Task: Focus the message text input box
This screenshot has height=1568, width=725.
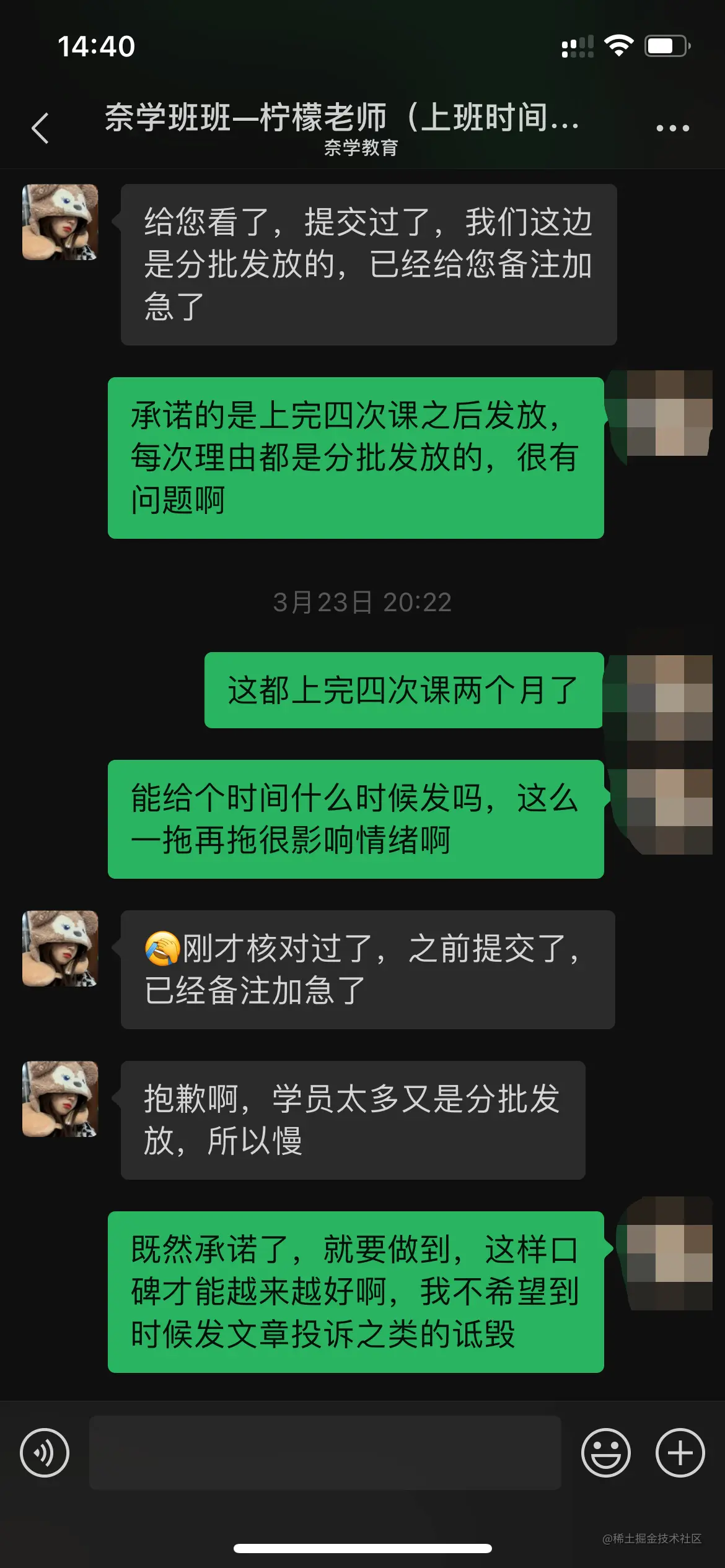Action: (x=325, y=1452)
